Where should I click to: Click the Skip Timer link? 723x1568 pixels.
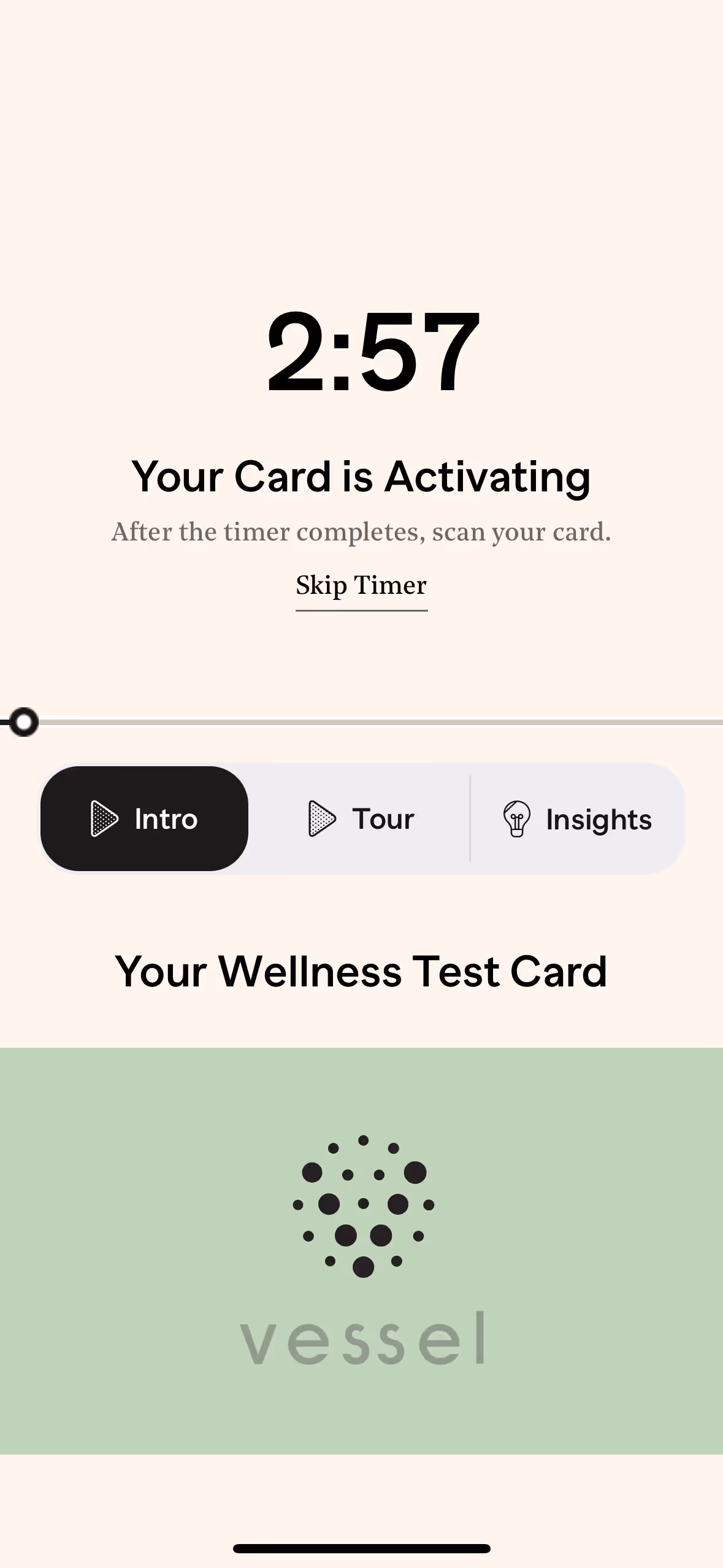point(361,585)
